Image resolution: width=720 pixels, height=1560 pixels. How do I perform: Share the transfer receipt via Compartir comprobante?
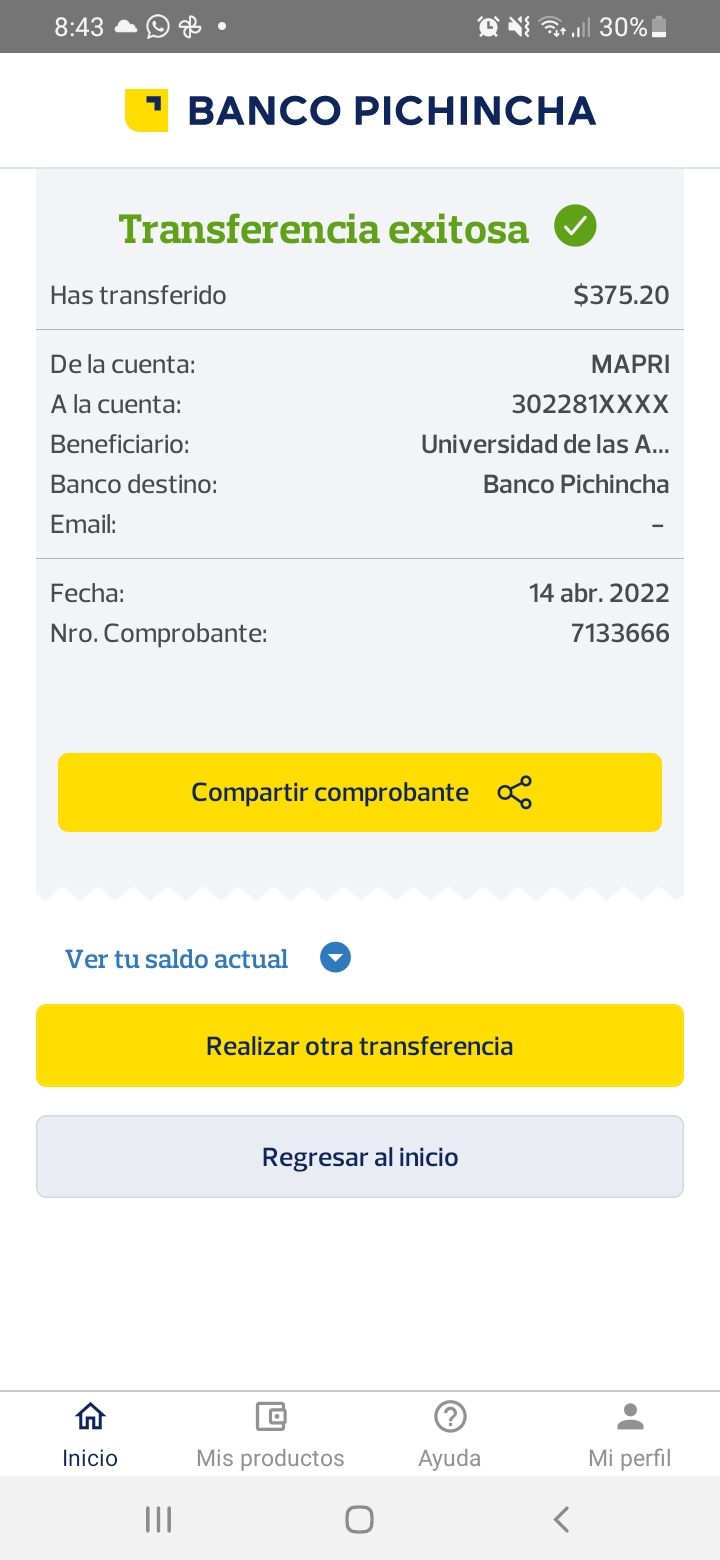360,792
